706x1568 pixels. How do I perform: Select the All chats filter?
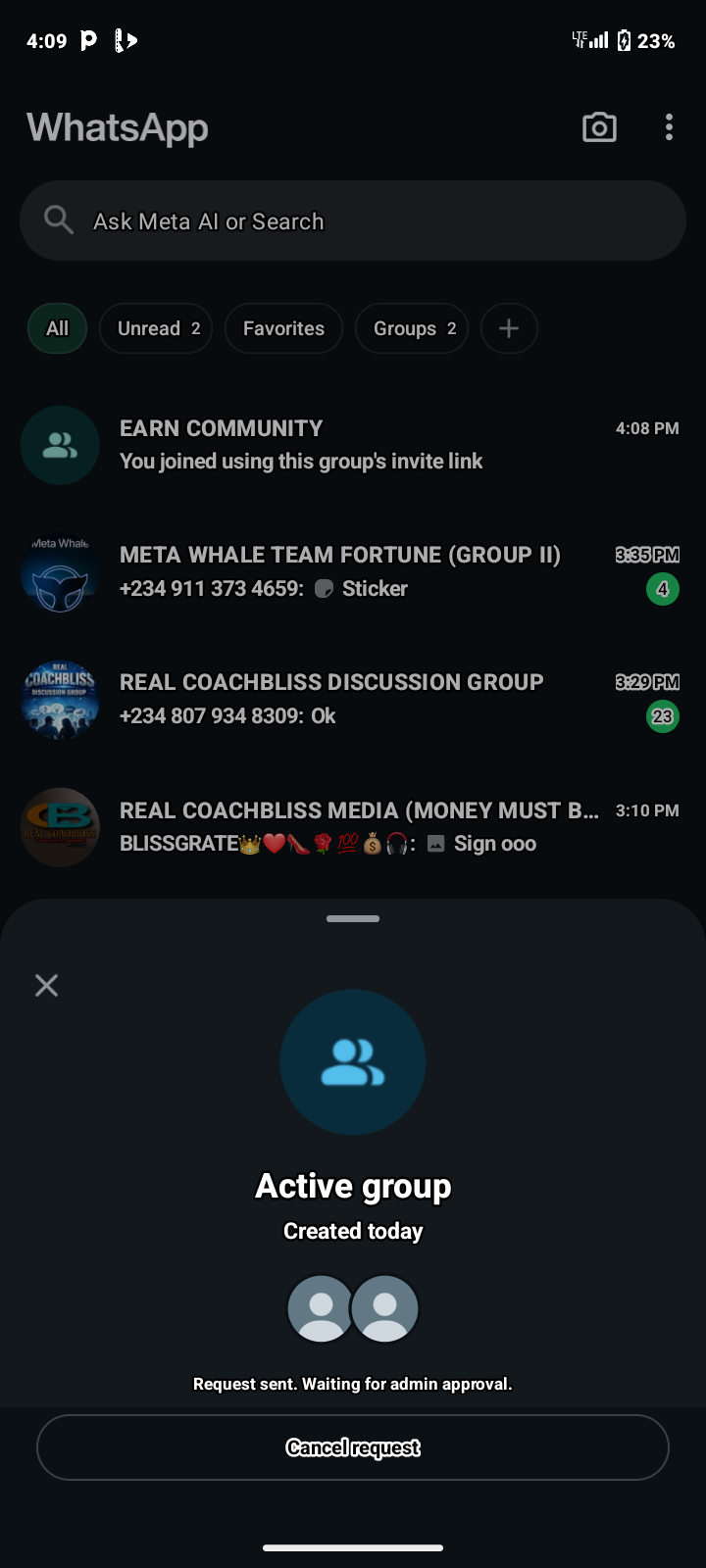click(x=58, y=328)
